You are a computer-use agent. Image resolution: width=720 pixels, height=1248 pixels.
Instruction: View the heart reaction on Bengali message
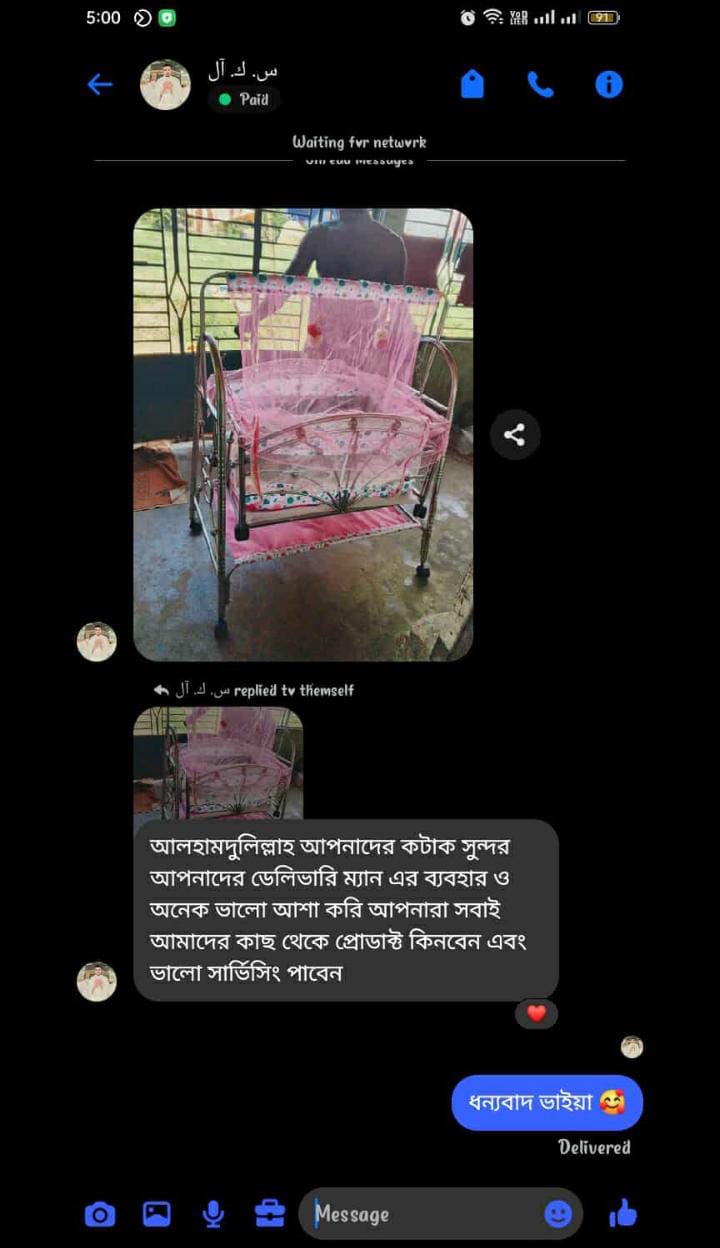(537, 1014)
